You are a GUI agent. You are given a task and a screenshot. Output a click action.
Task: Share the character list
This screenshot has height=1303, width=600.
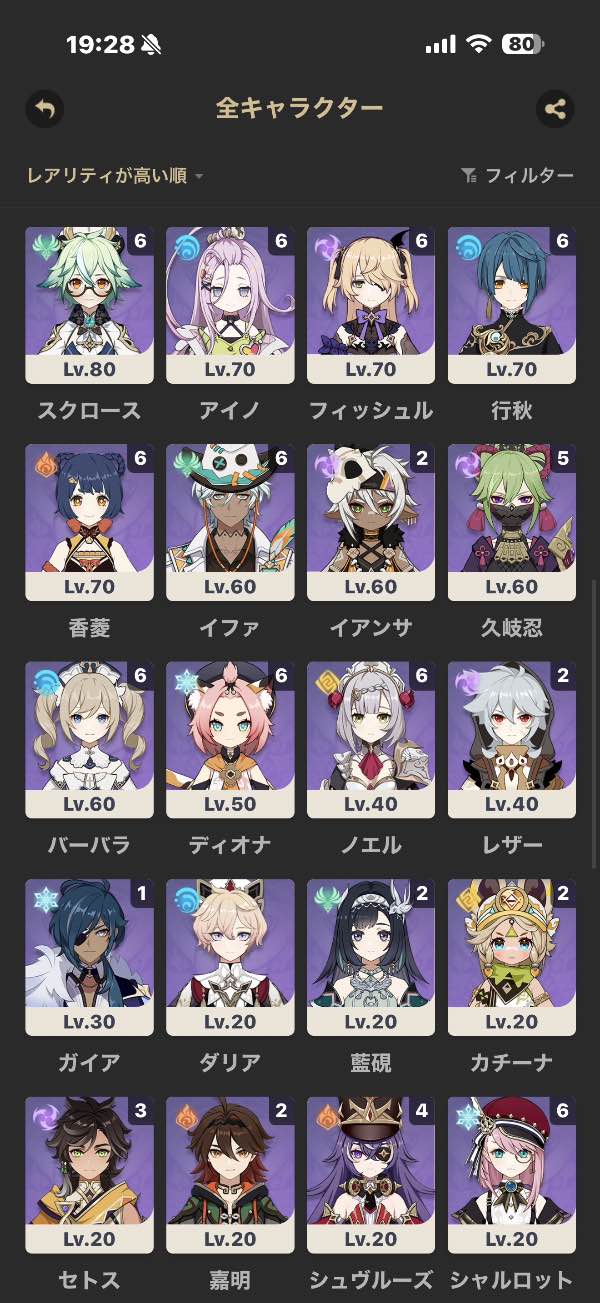tap(555, 109)
